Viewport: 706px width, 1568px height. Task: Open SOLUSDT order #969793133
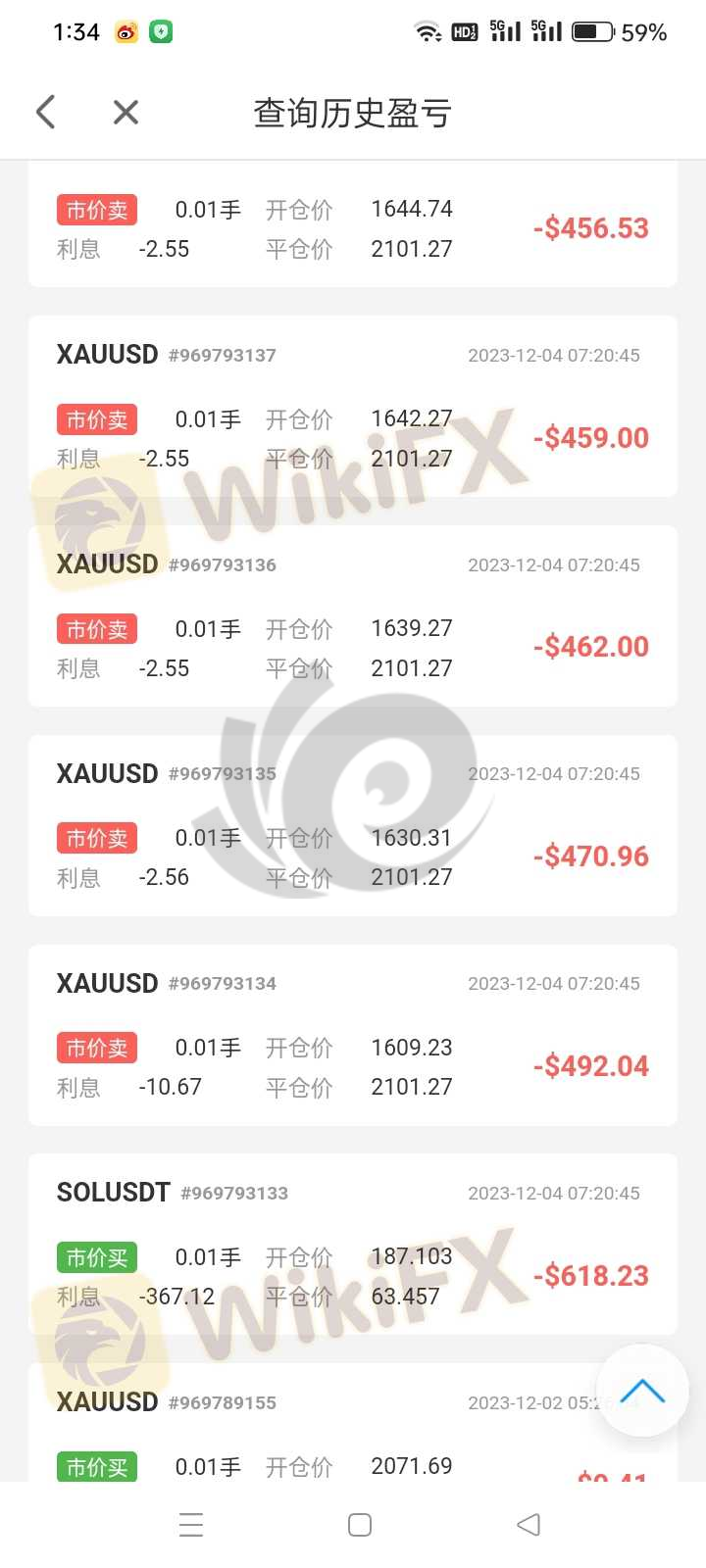pos(352,1244)
